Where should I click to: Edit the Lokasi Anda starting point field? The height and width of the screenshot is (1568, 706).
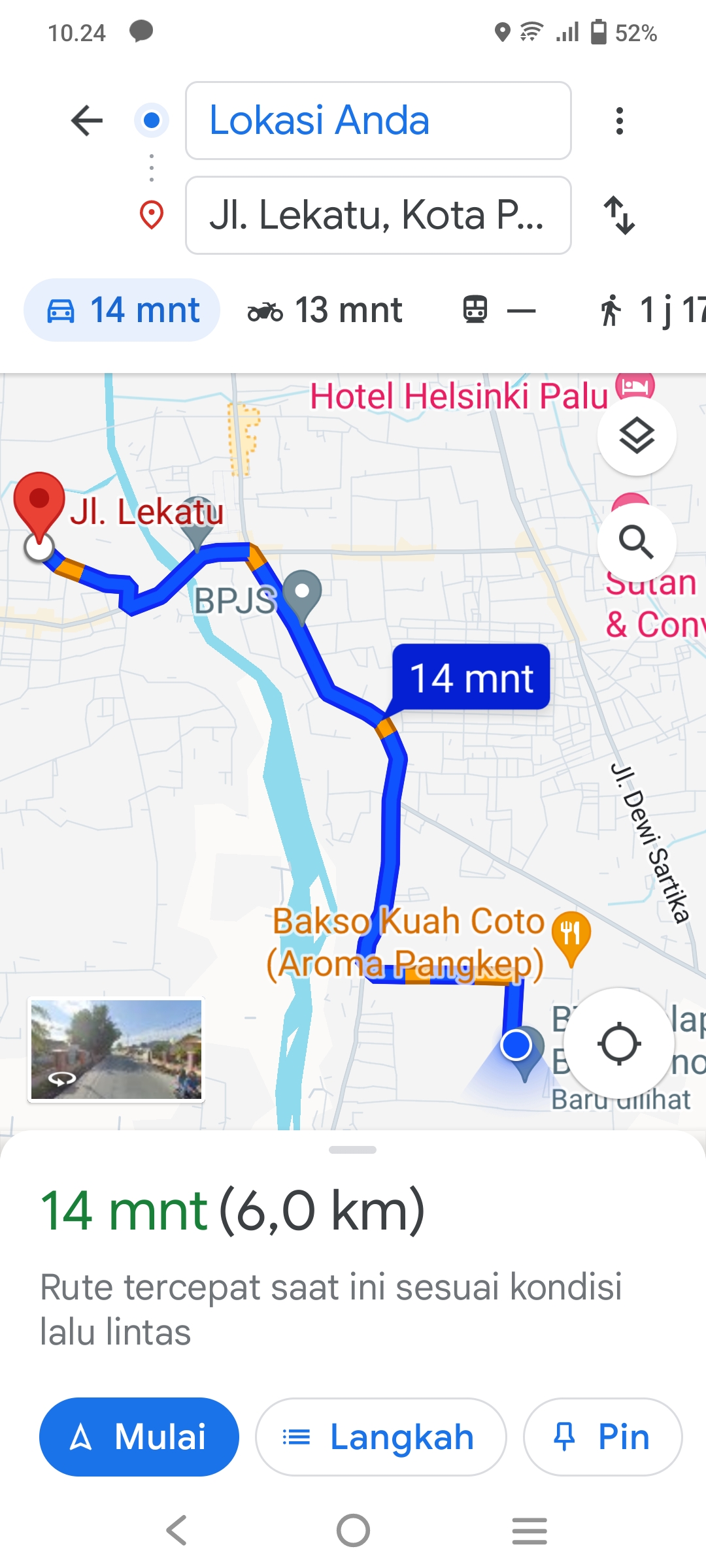coord(378,120)
